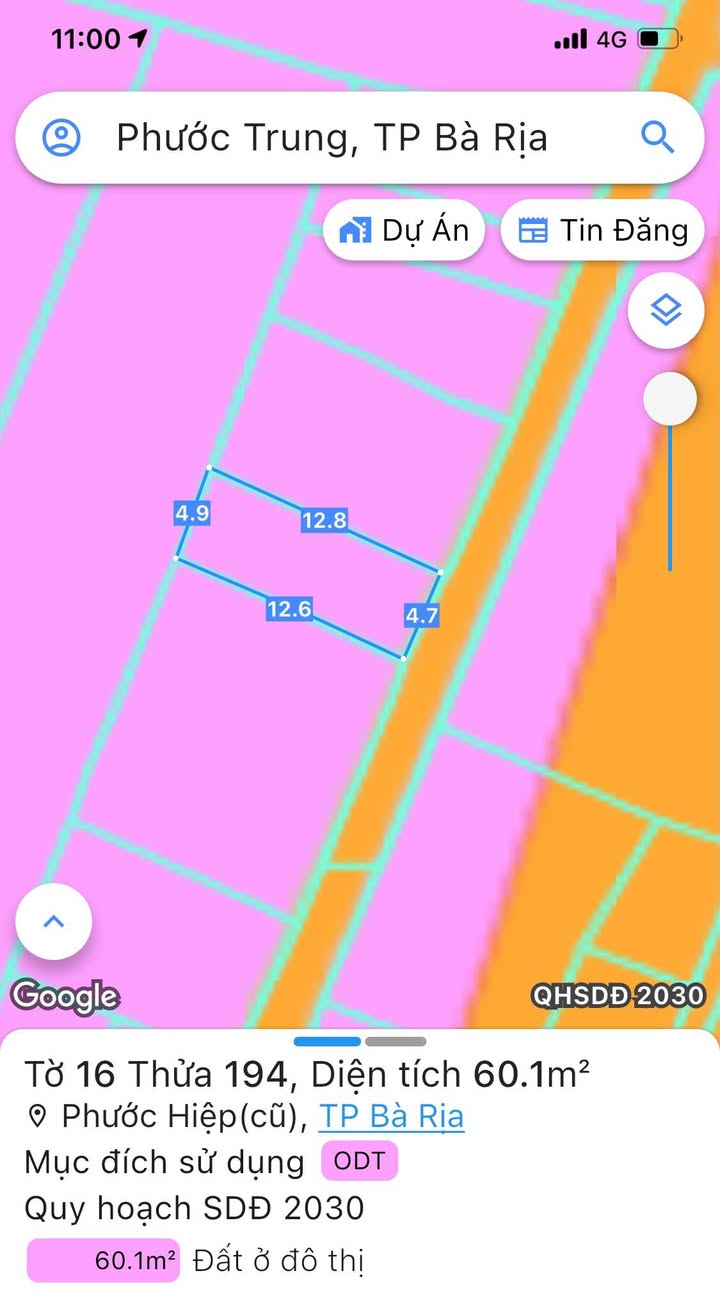Tap the overlay opacity slider knob
720x1296 pixels.
[x=670, y=400]
